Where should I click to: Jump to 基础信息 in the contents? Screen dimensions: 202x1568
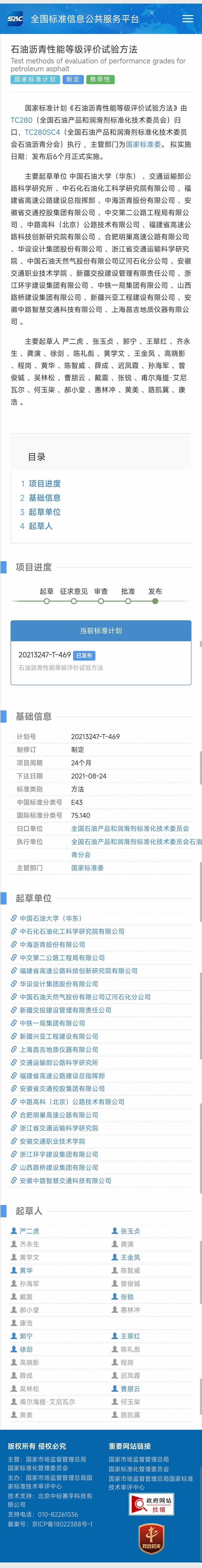pos(44,498)
